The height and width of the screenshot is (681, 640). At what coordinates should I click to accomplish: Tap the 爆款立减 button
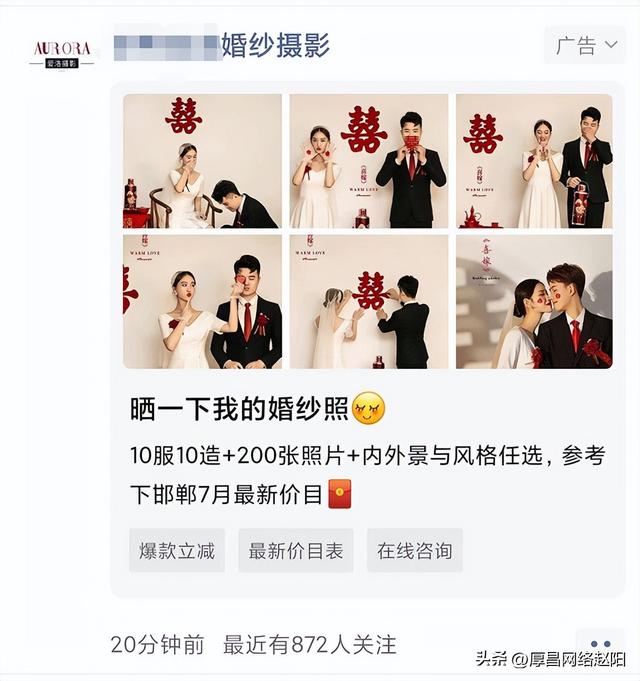click(177, 550)
